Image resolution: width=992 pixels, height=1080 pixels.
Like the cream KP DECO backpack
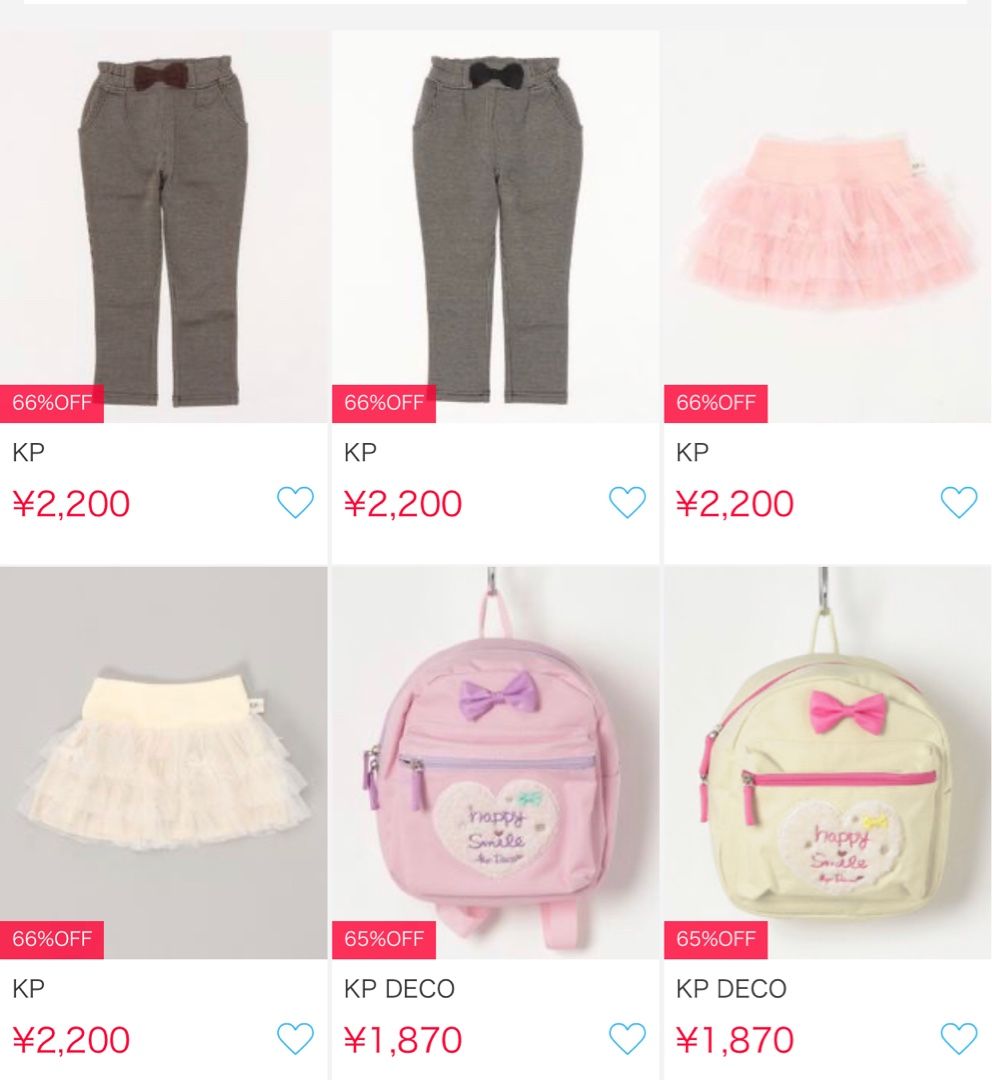pos(959,1039)
